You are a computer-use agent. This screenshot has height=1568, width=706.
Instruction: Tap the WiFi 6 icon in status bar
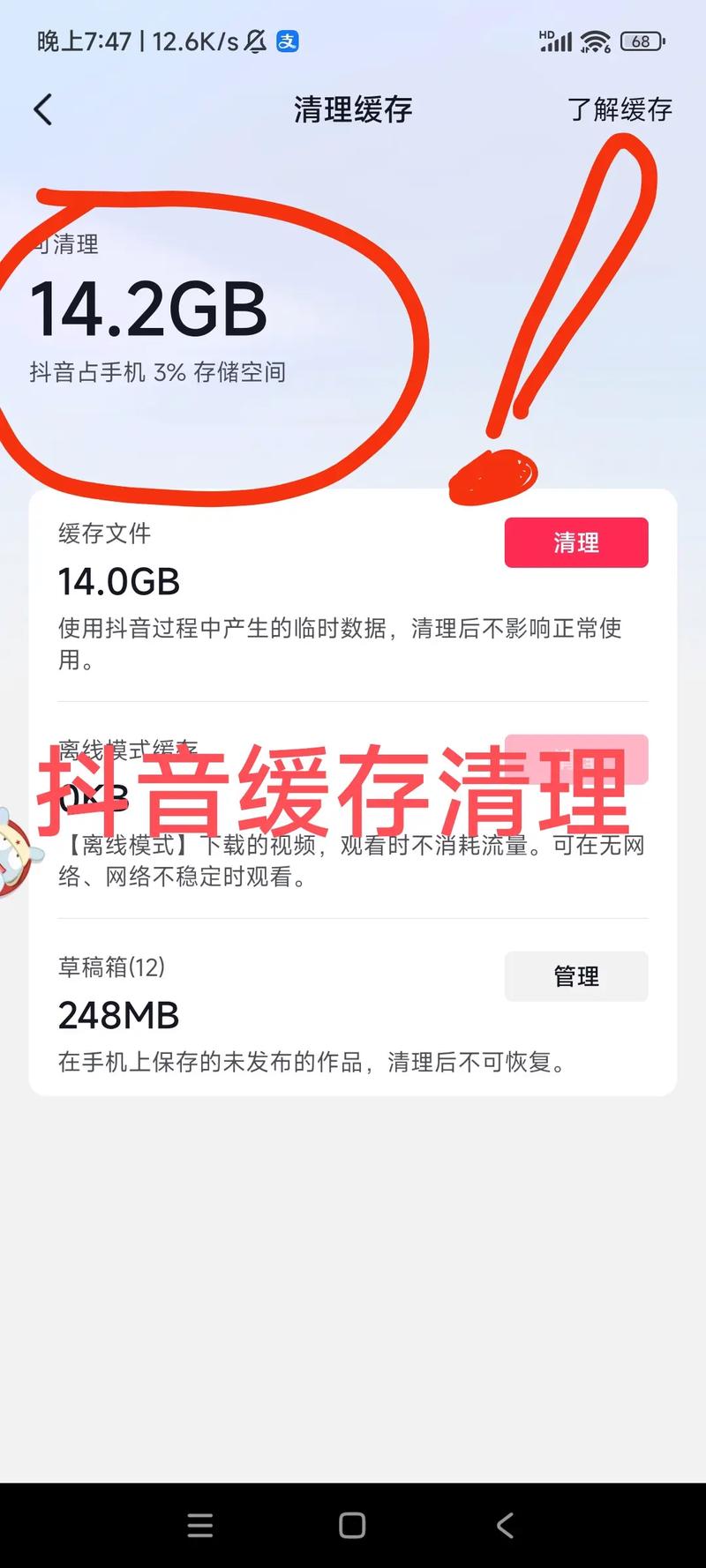point(597,41)
